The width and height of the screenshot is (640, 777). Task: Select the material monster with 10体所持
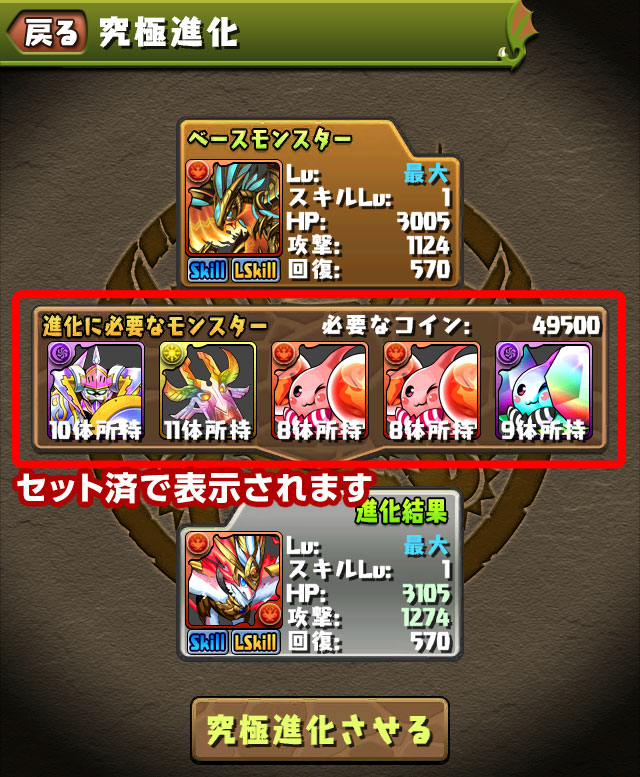[x=95, y=390]
